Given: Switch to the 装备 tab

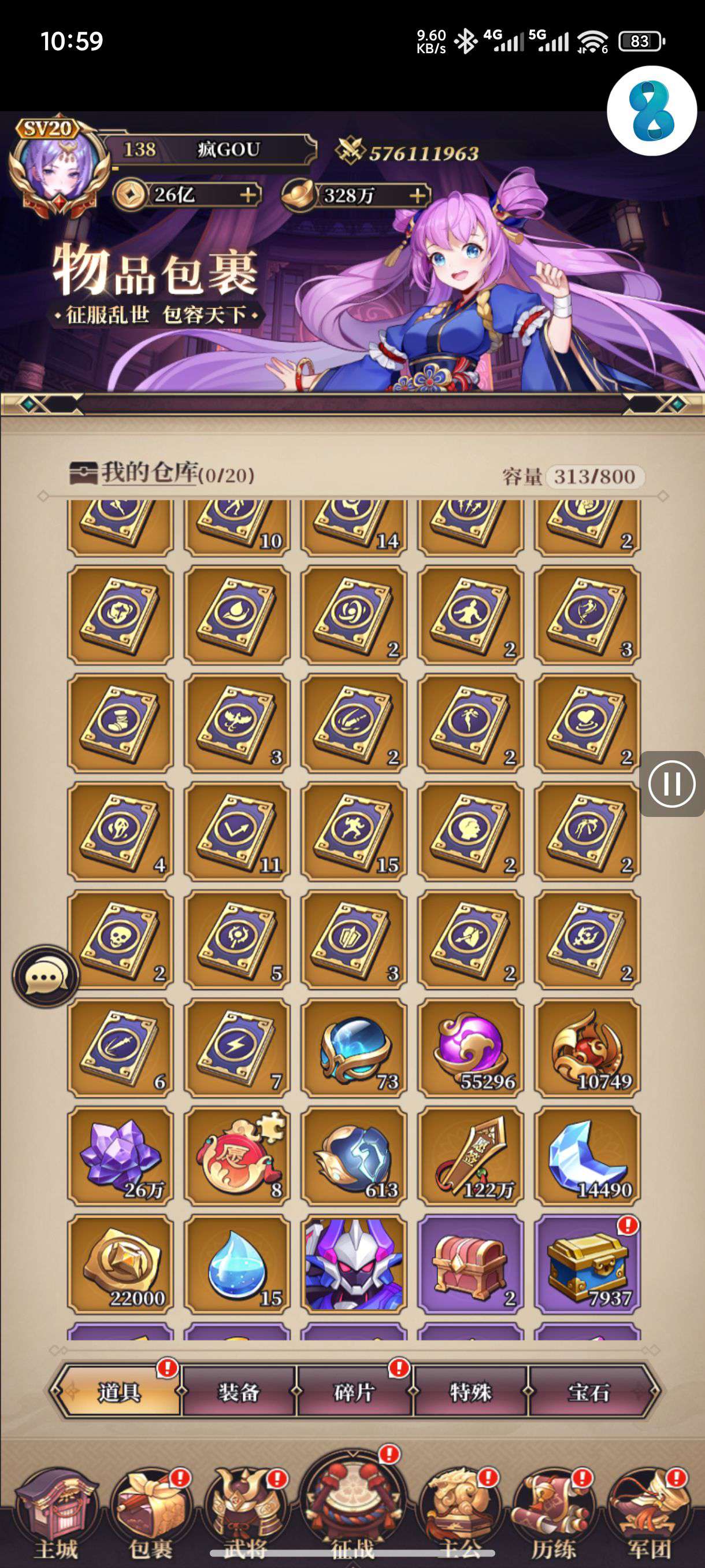Looking at the screenshot, I should tap(239, 1392).
